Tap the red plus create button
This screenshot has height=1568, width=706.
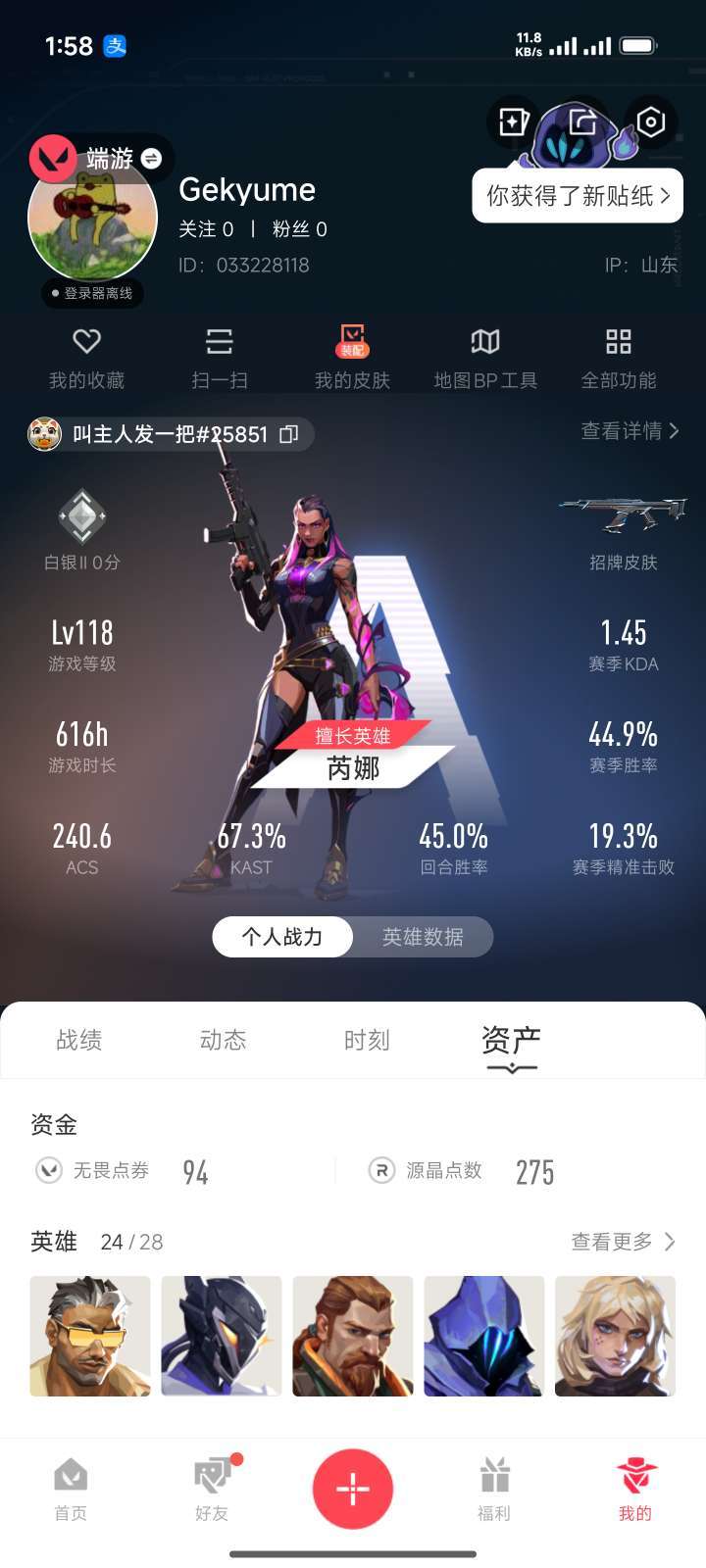click(353, 1489)
